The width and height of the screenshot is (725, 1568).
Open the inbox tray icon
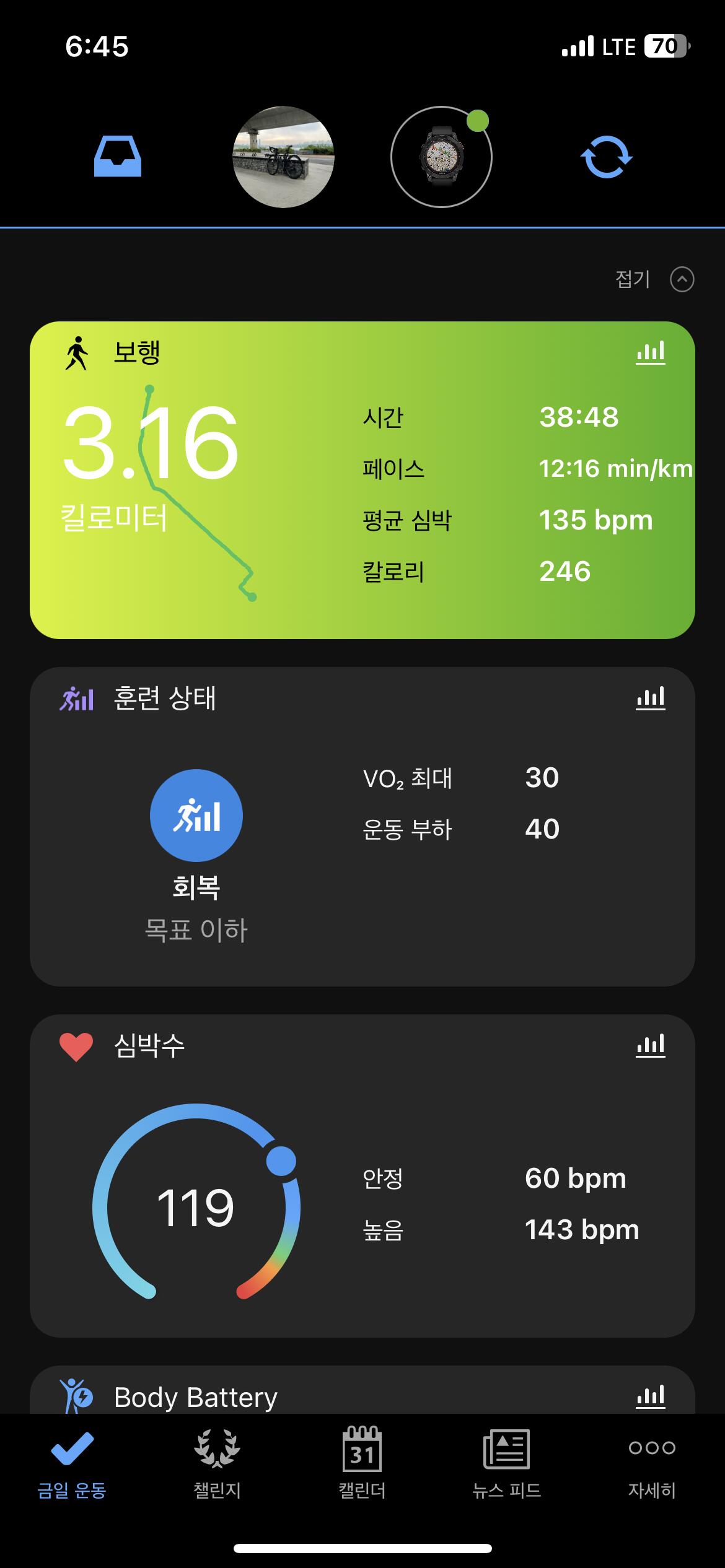pyautogui.click(x=118, y=157)
